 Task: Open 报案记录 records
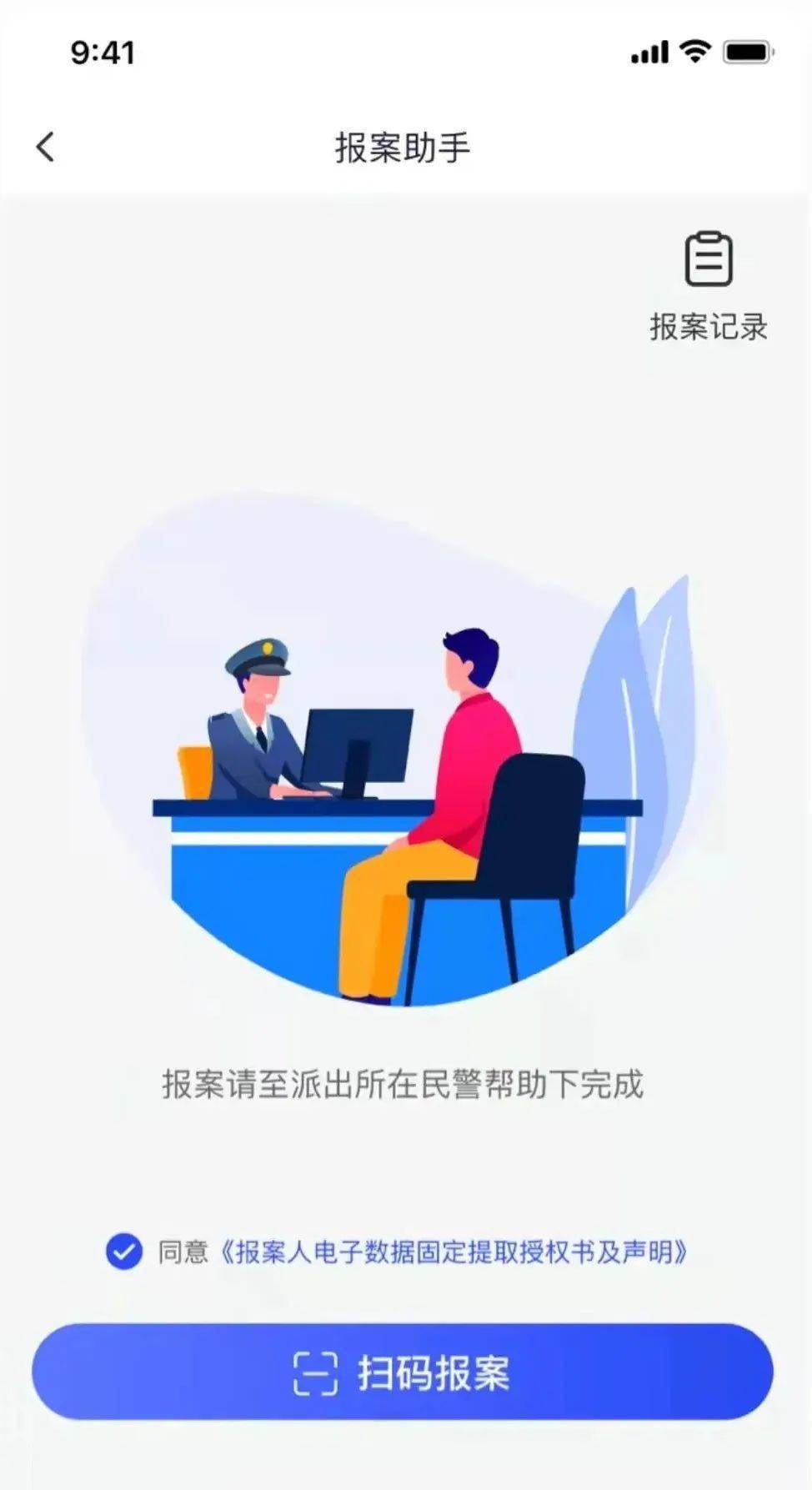point(708,285)
